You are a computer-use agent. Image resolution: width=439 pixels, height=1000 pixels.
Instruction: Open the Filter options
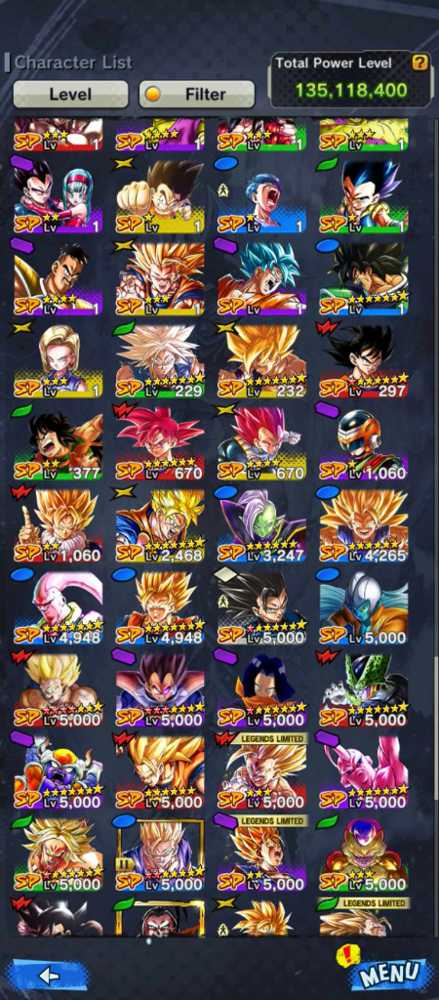[197, 94]
